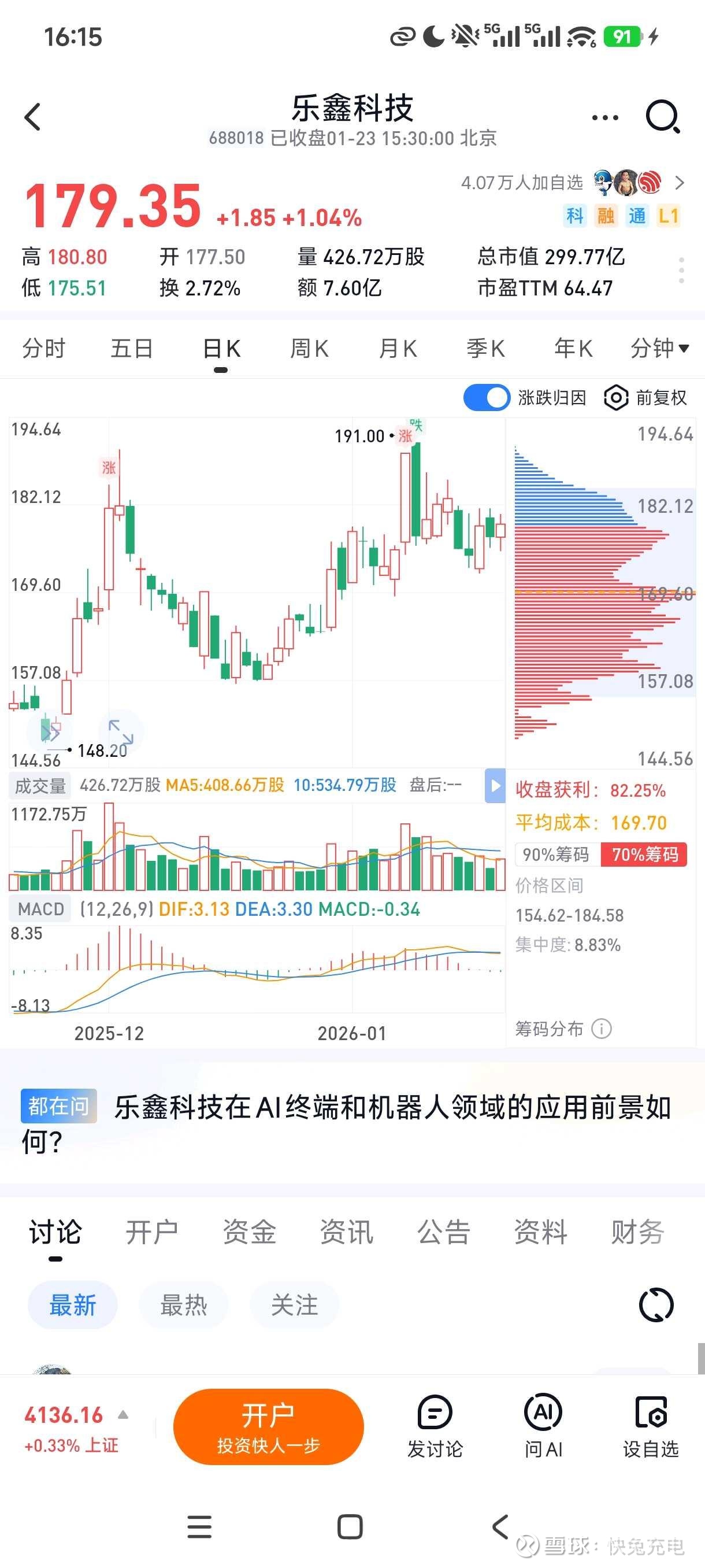This screenshot has height=1568, width=705.
Task: Filter discussions by 最热
Action: pos(183,1305)
